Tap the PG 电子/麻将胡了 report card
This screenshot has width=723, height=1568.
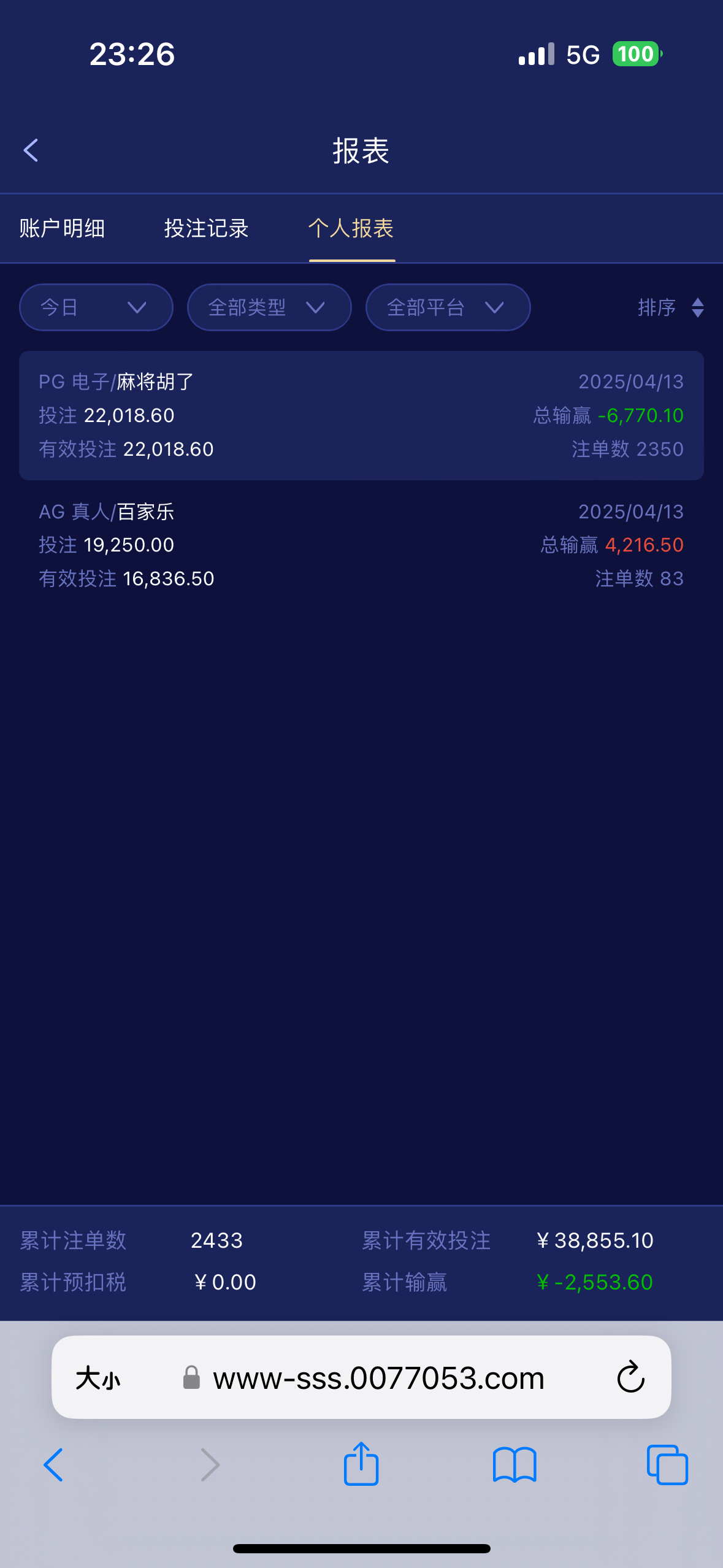[361, 415]
